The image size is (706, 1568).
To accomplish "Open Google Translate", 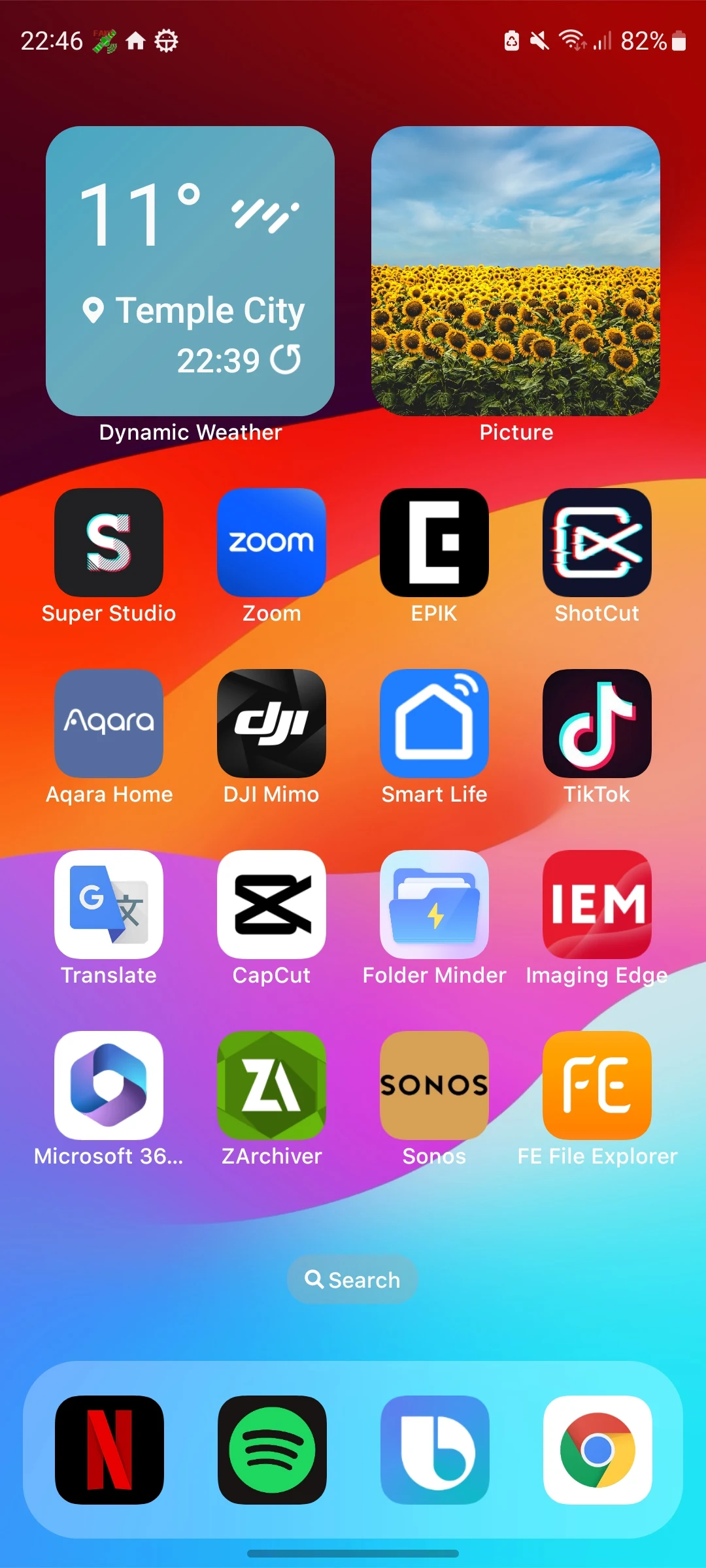I will (x=109, y=905).
